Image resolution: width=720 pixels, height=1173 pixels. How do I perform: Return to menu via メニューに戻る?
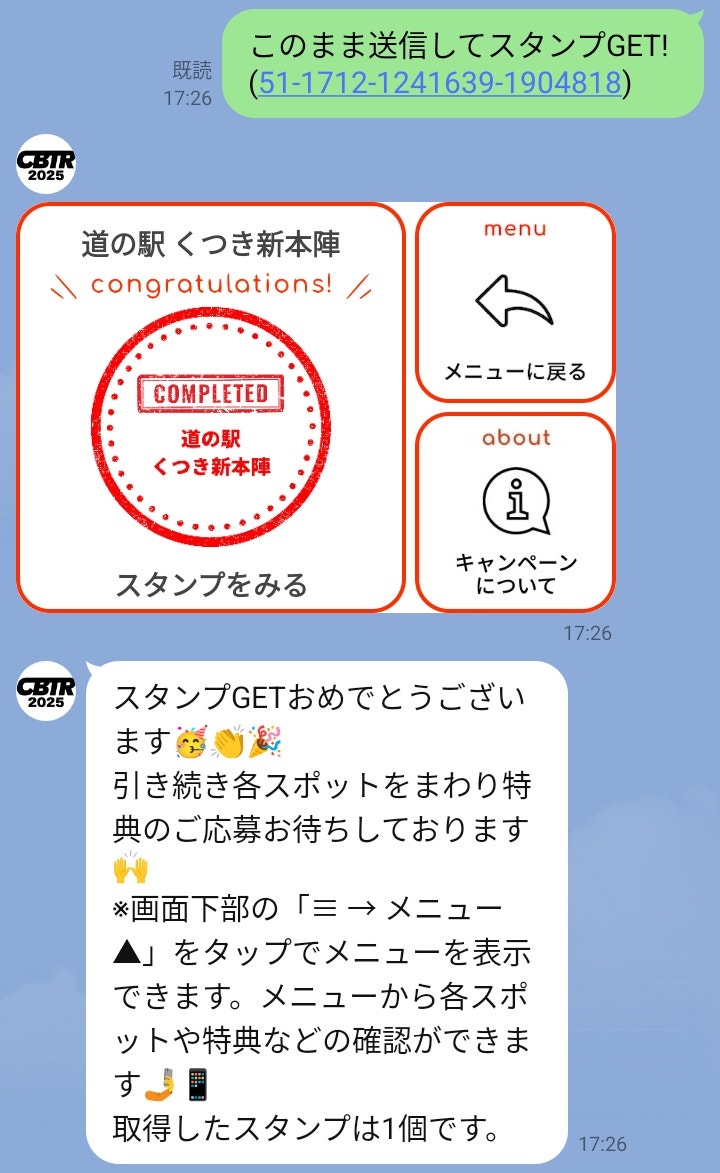coord(515,304)
